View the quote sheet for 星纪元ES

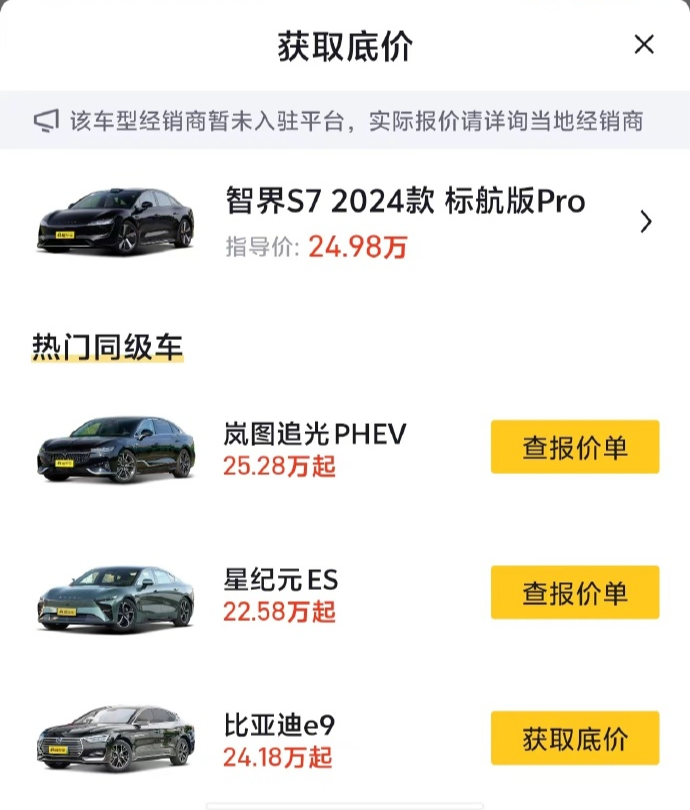pyautogui.click(x=575, y=592)
